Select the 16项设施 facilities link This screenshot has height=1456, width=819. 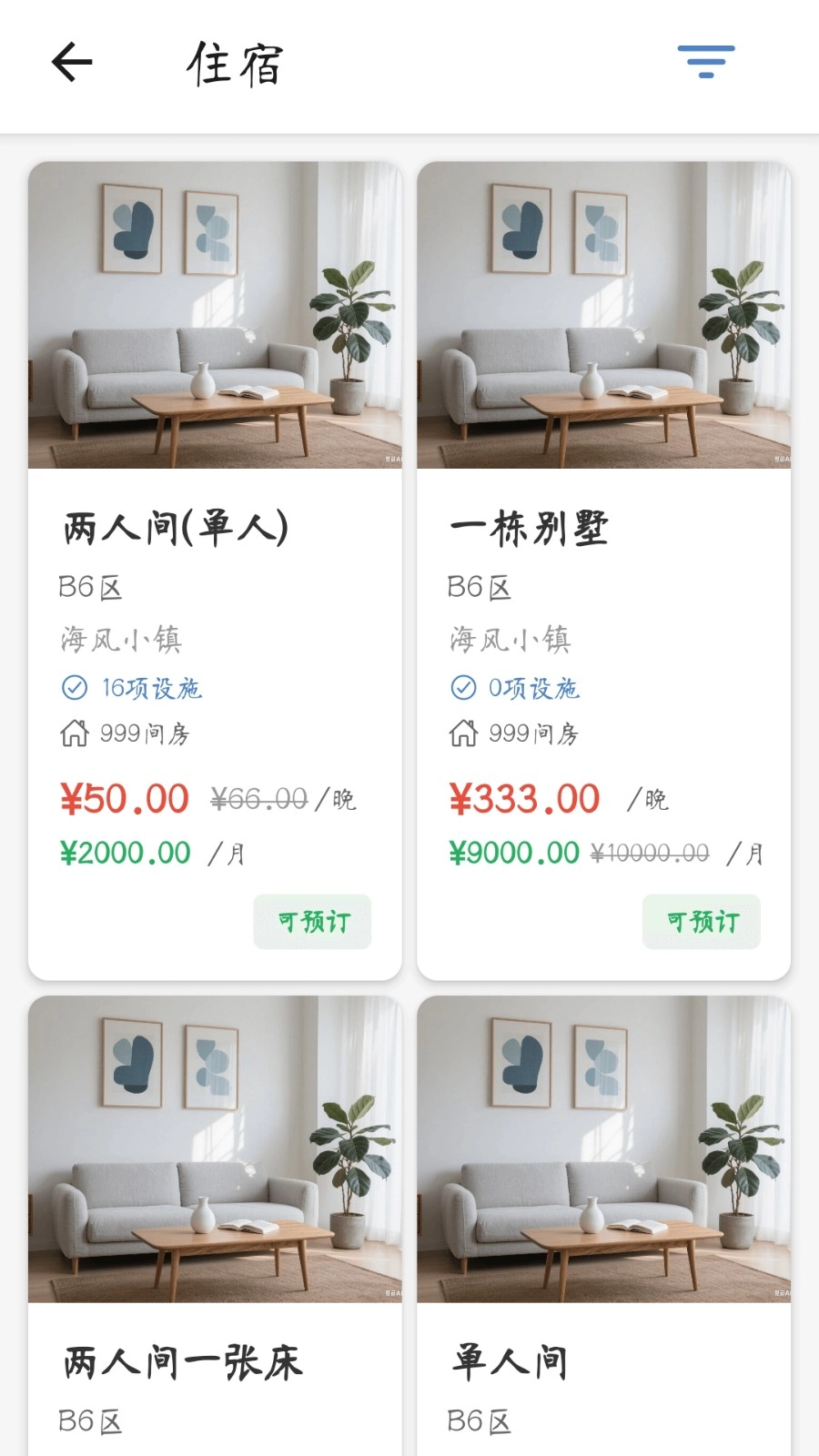point(152,688)
